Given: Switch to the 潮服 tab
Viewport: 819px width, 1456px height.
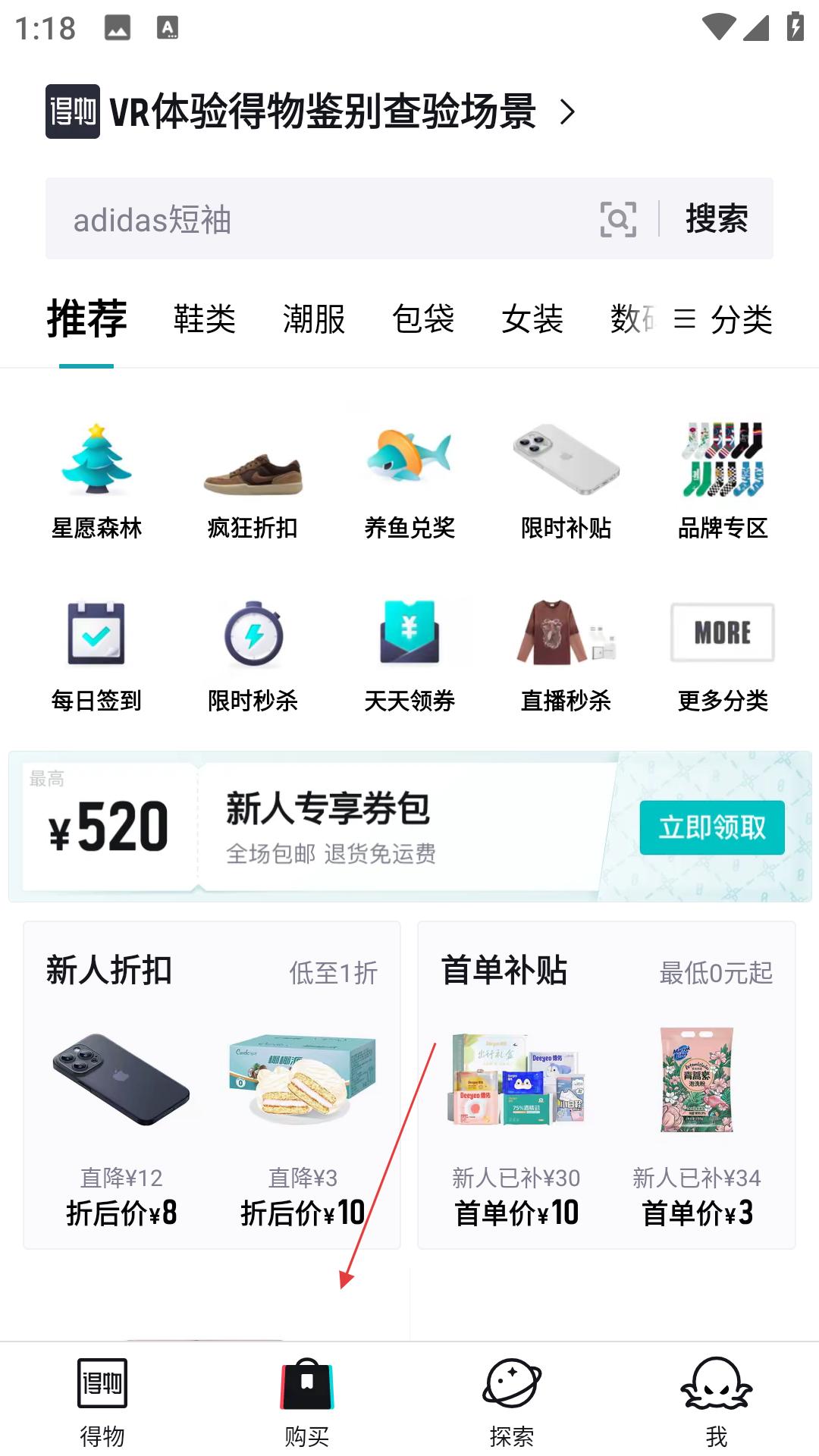Looking at the screenshot, I should [314, 319].
